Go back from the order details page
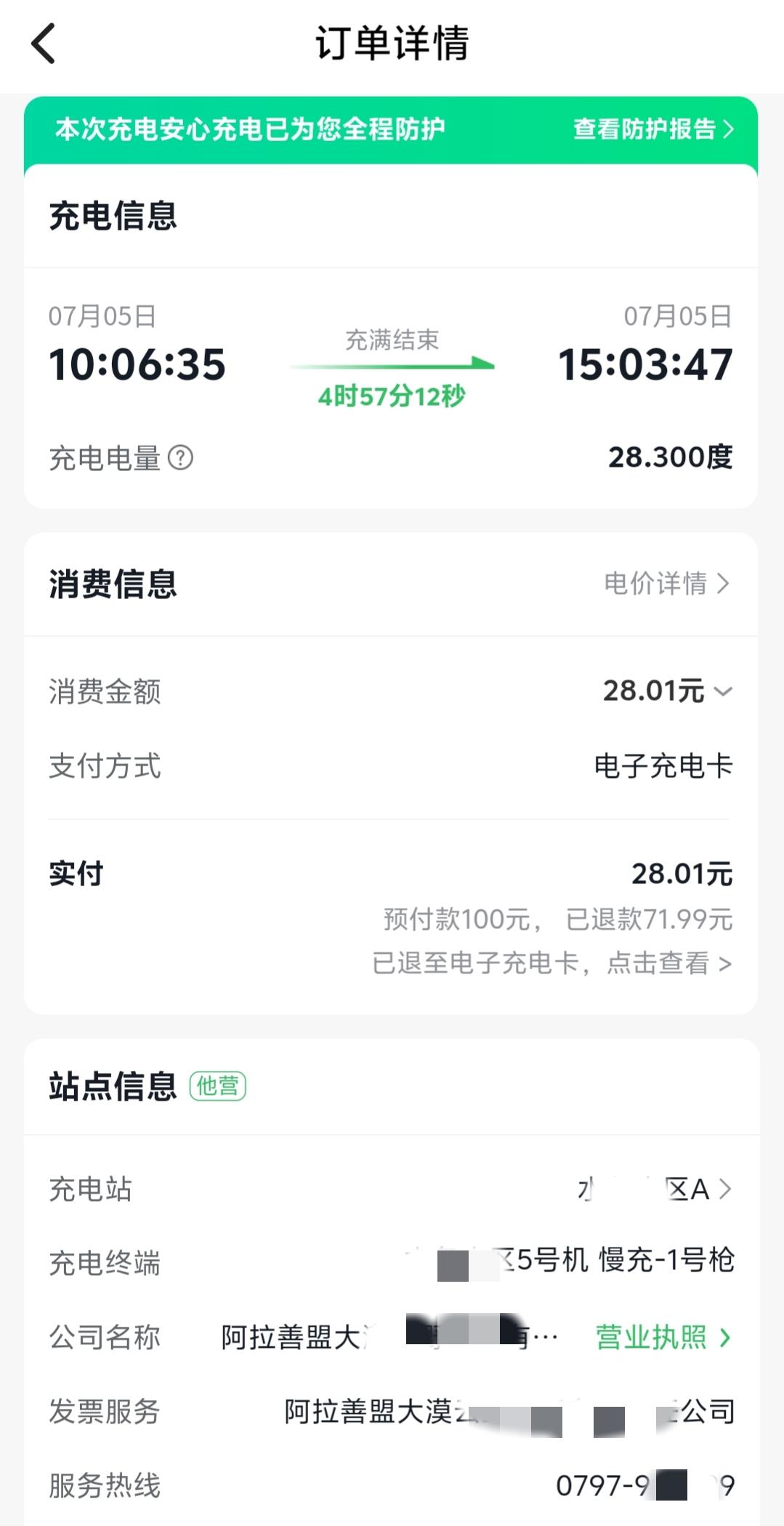The width and height of the screenshot is (784, 1526). [x=44, y=44]
